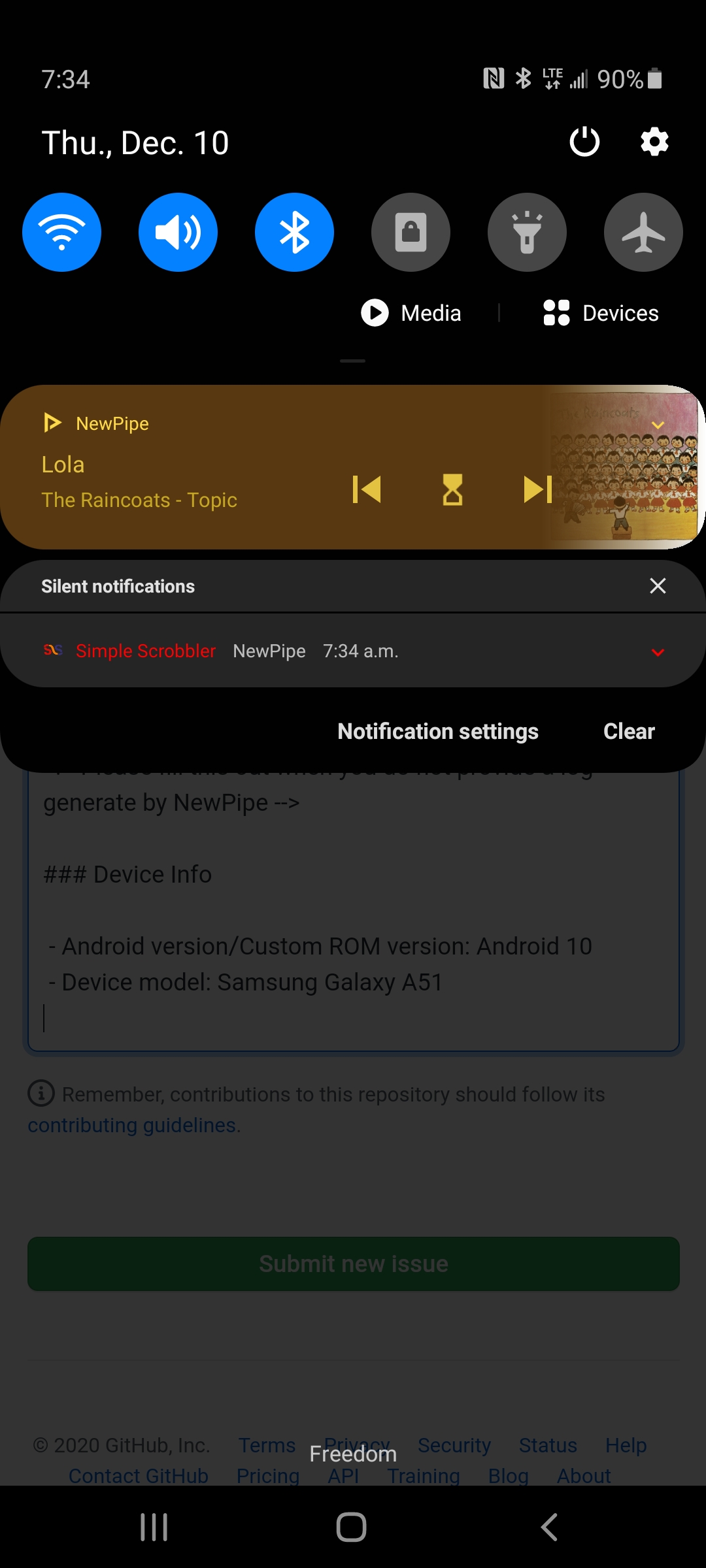
Task: Tap the hourglass buffering control
Action: pos(452,489)
